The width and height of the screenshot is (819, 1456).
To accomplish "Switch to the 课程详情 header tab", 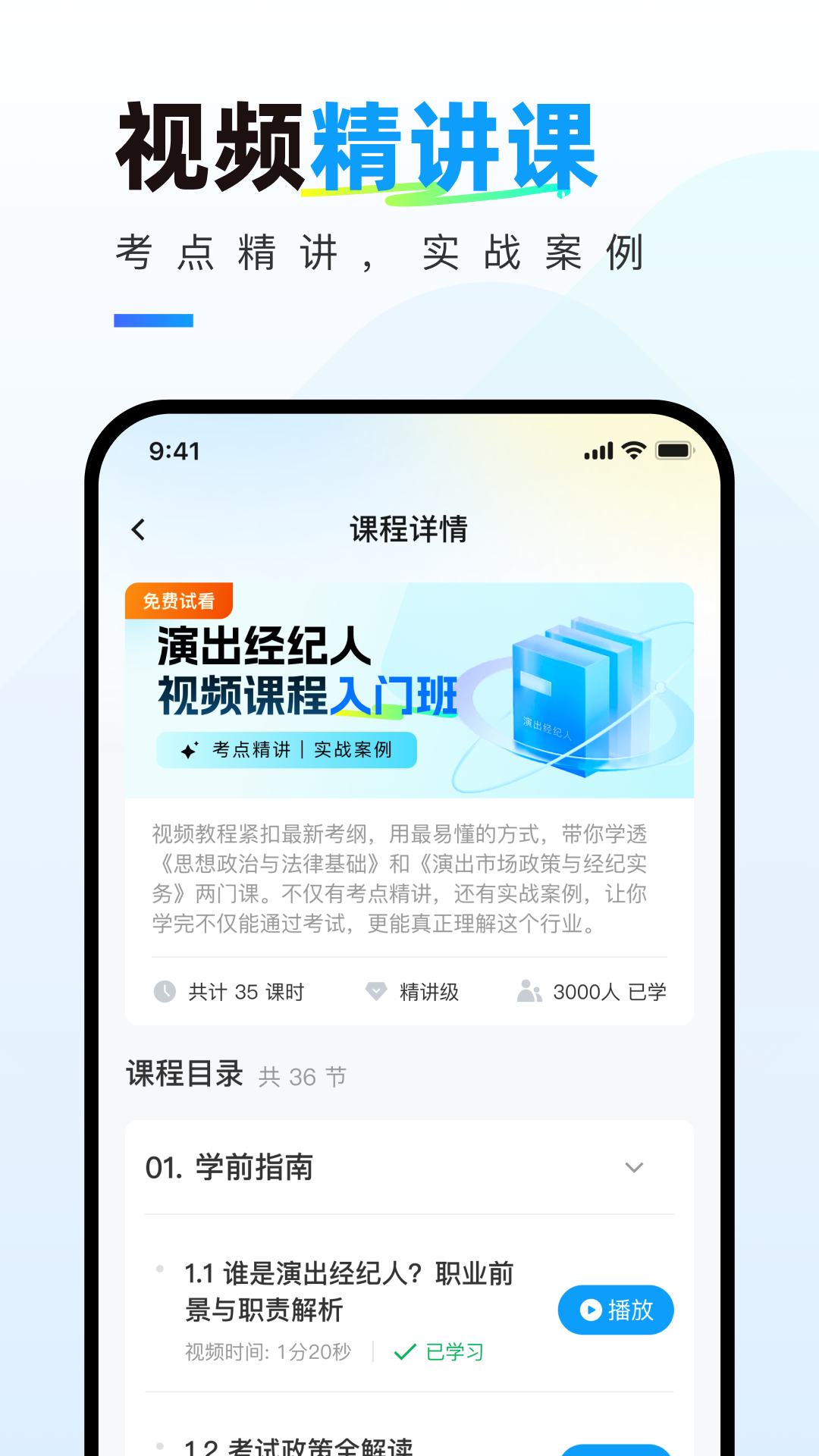I will coord(409,528).
